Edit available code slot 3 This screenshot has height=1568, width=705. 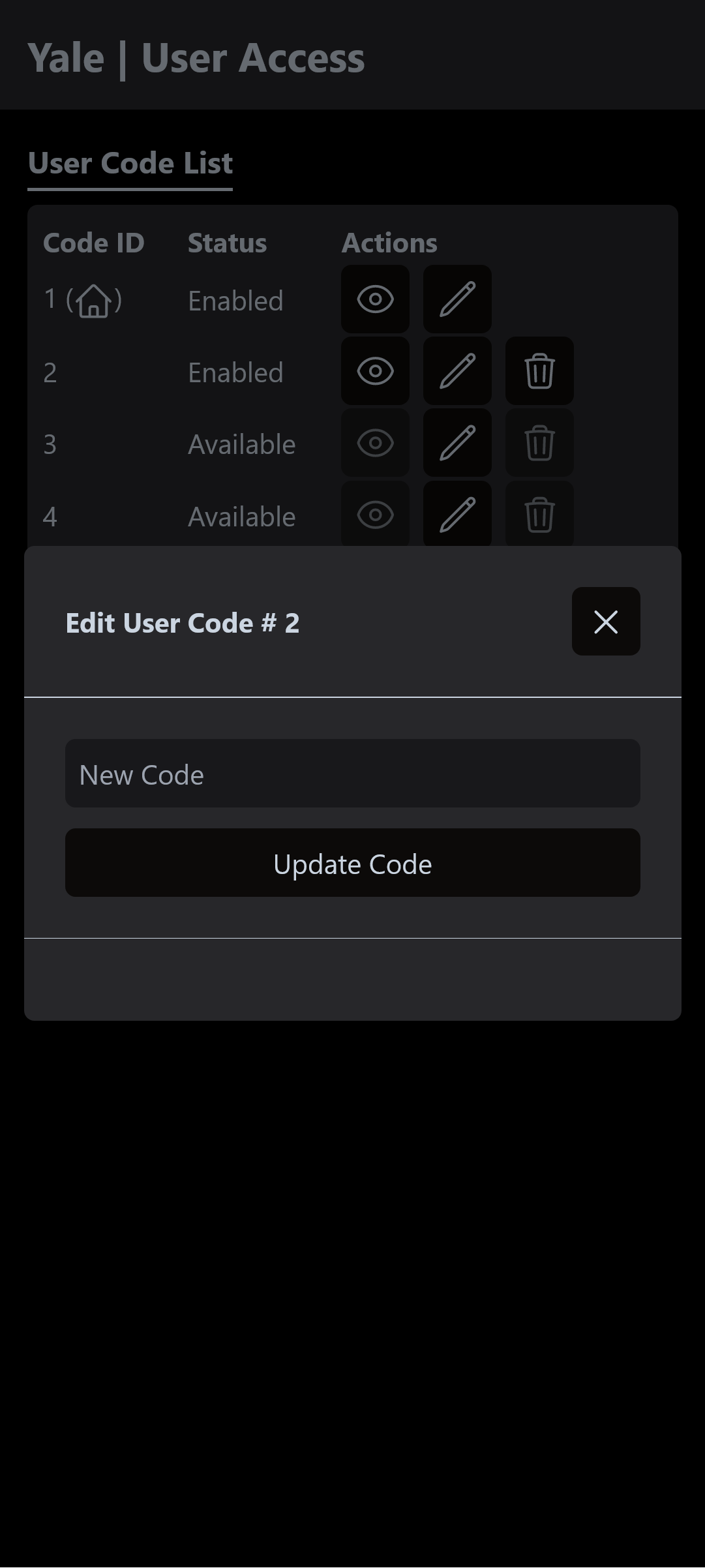coord(457,443)
